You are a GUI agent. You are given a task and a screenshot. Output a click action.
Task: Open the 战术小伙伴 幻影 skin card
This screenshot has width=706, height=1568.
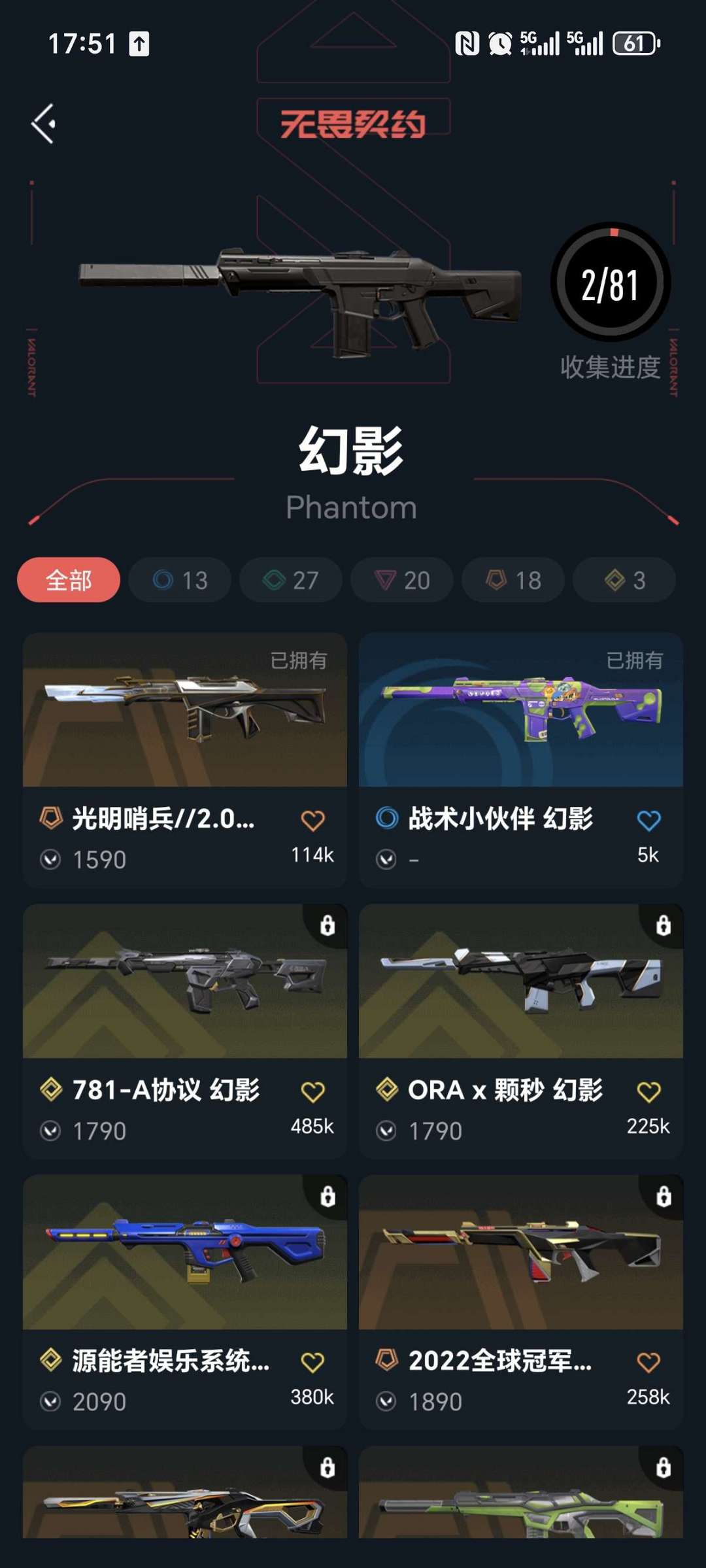click(521, 760)
